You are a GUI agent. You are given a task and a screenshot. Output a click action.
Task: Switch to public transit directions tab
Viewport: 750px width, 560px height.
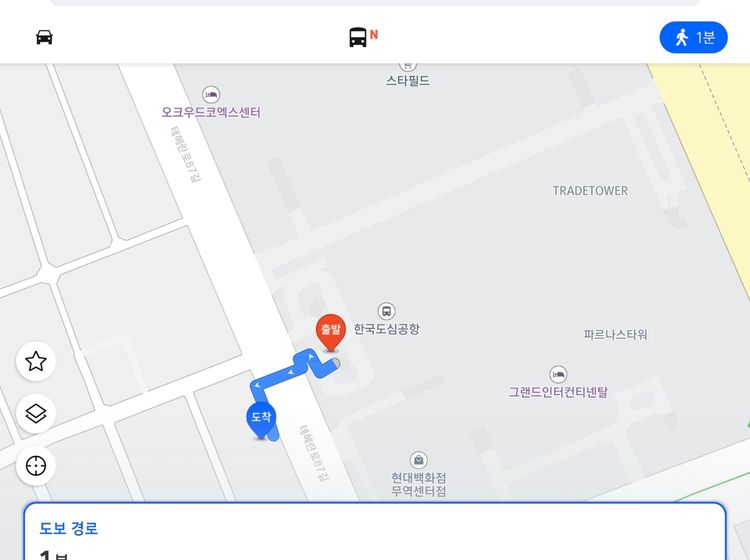point(360,38)
